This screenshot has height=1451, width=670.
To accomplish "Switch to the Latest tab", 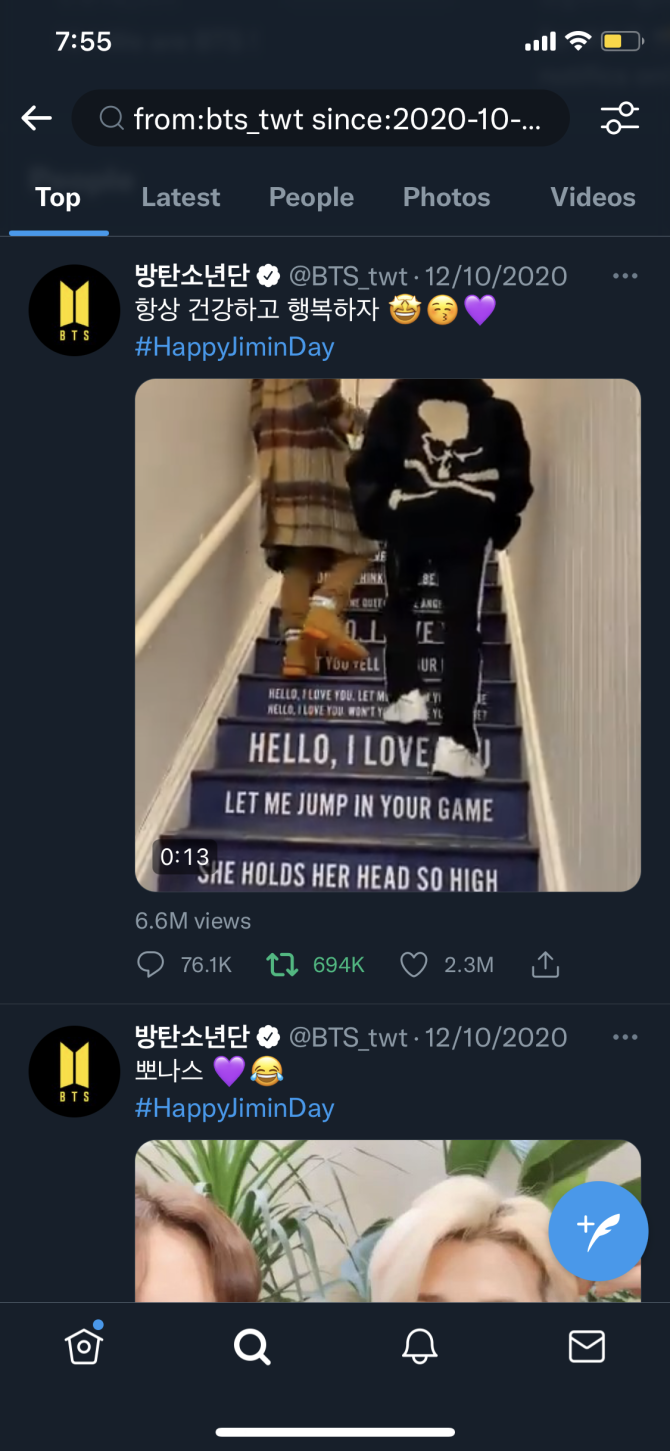I will tap(180, 197).
